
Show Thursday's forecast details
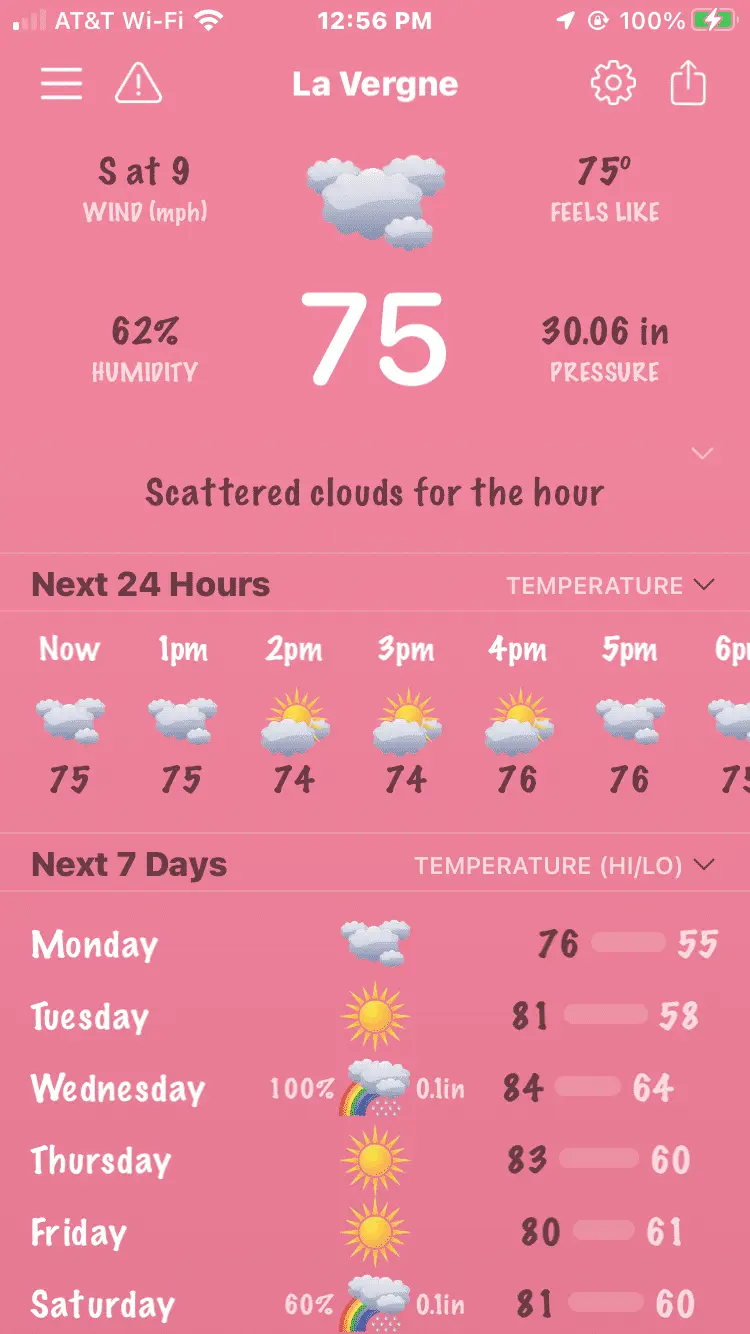(375, 1160)
